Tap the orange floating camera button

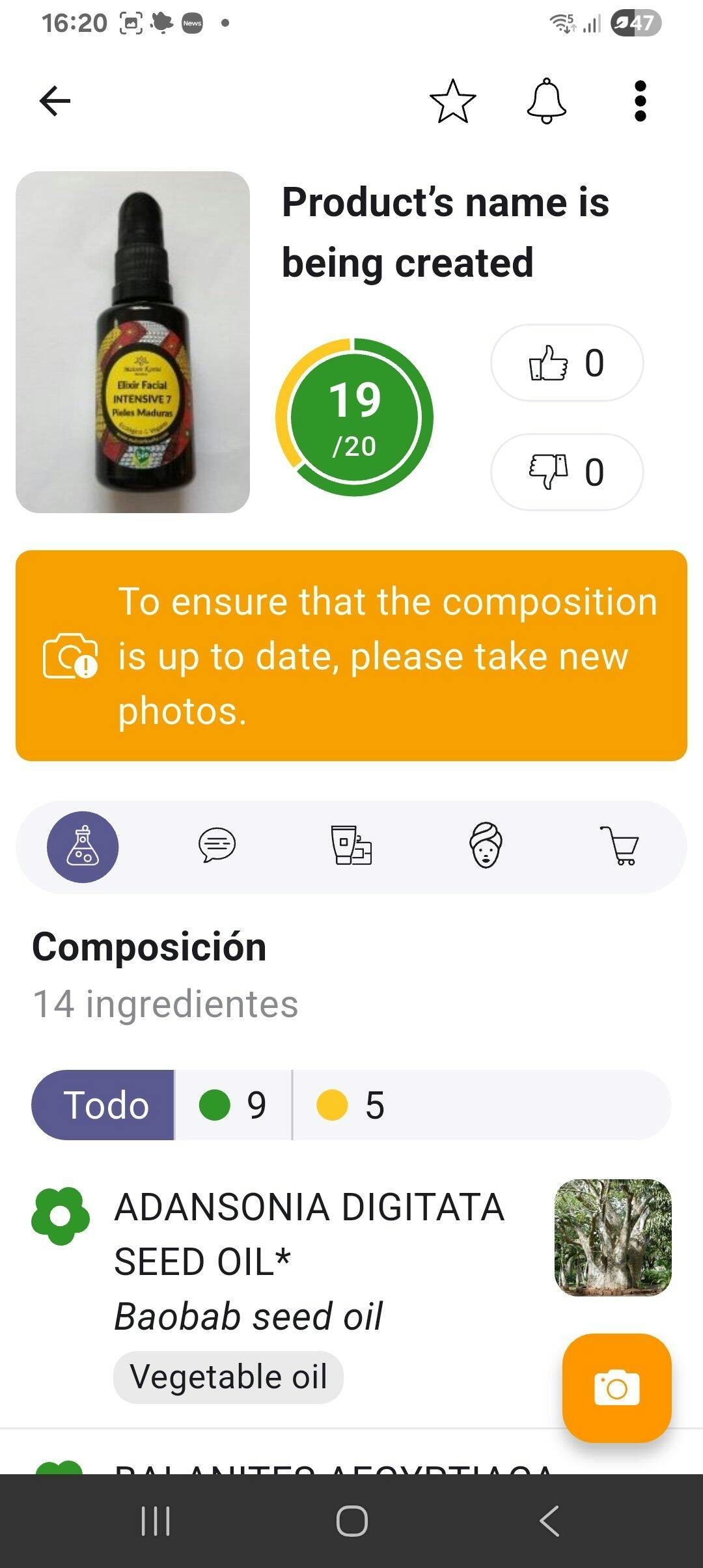(616, 1388)
